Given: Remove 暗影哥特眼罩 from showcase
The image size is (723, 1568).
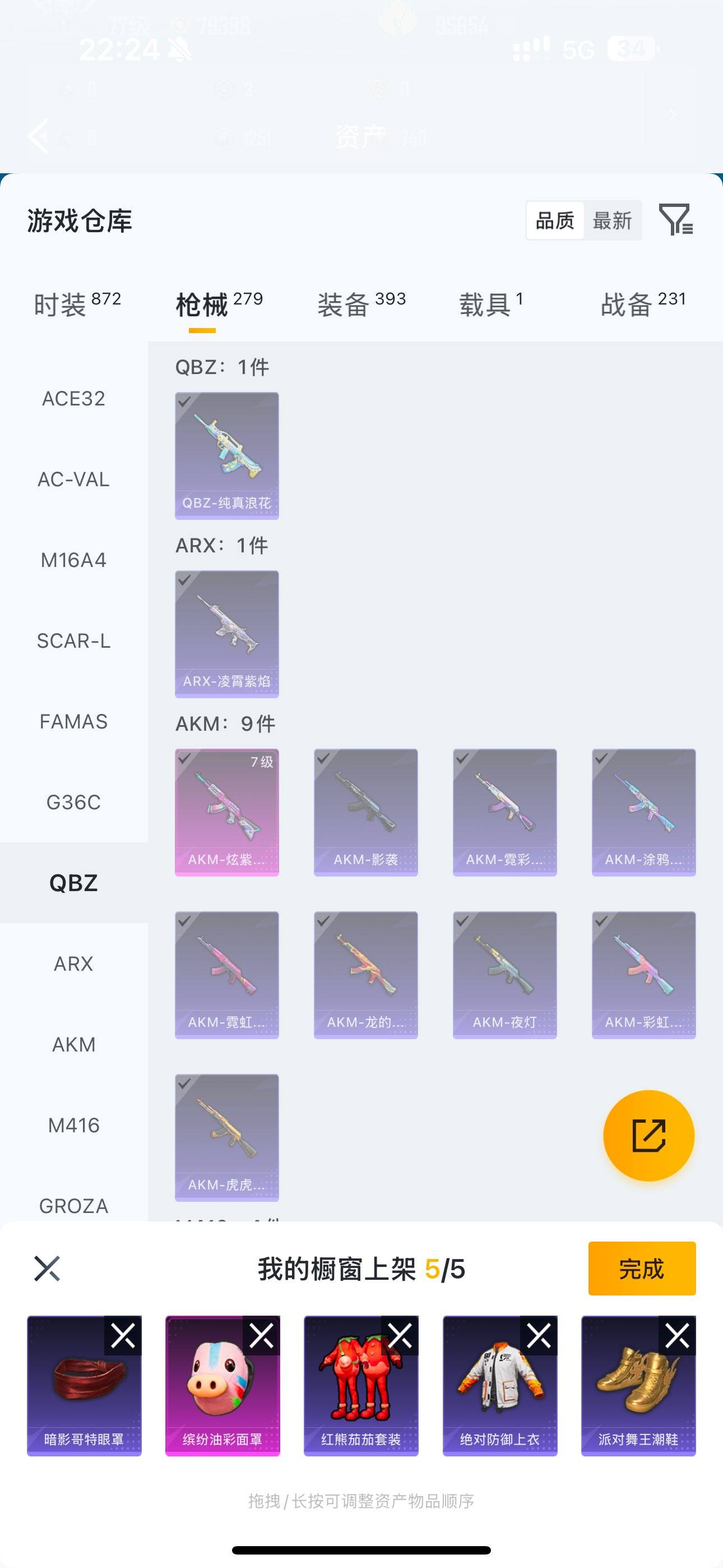Looking at the screenshot, I should point(123,1336).
